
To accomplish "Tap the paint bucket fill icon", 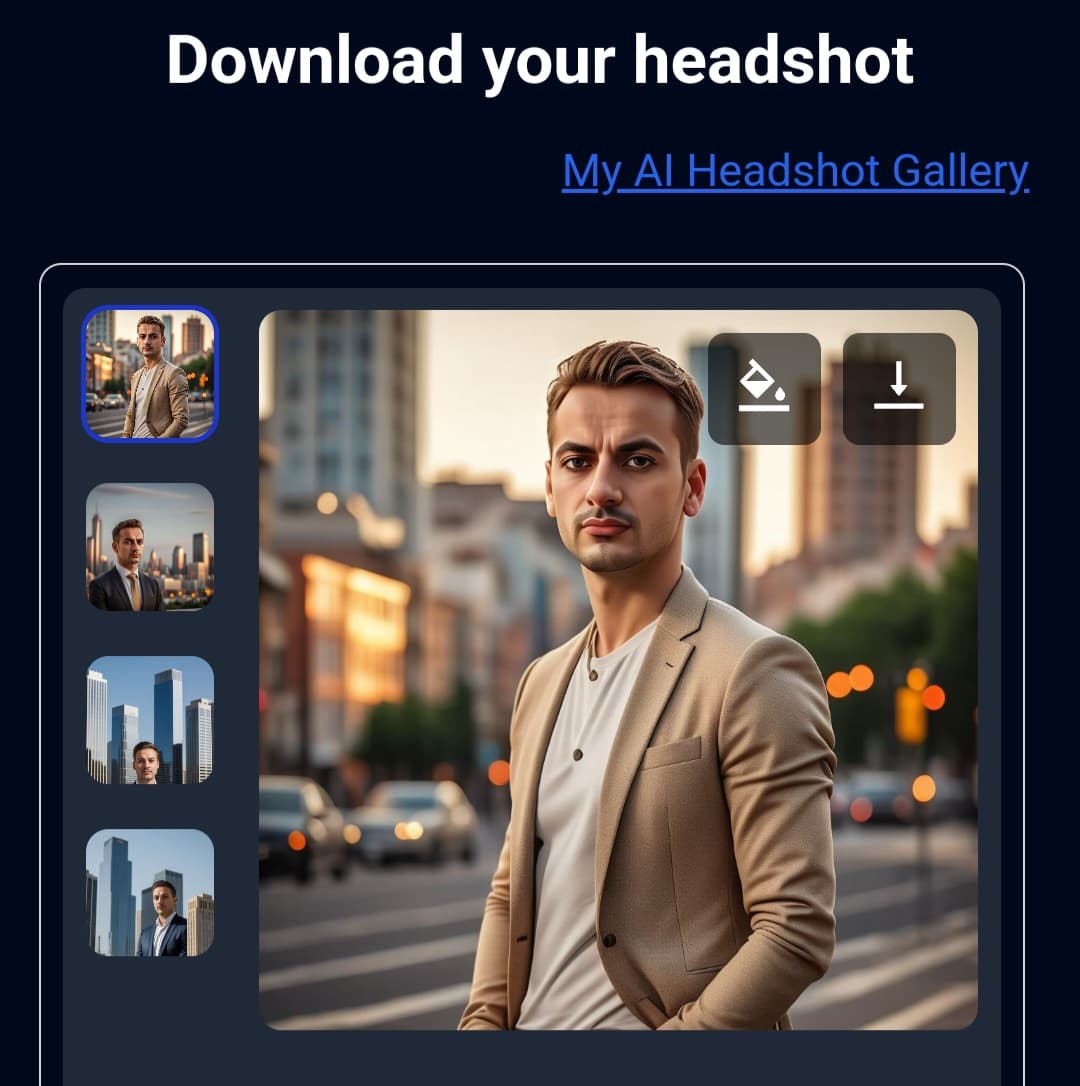I will 764,388.
